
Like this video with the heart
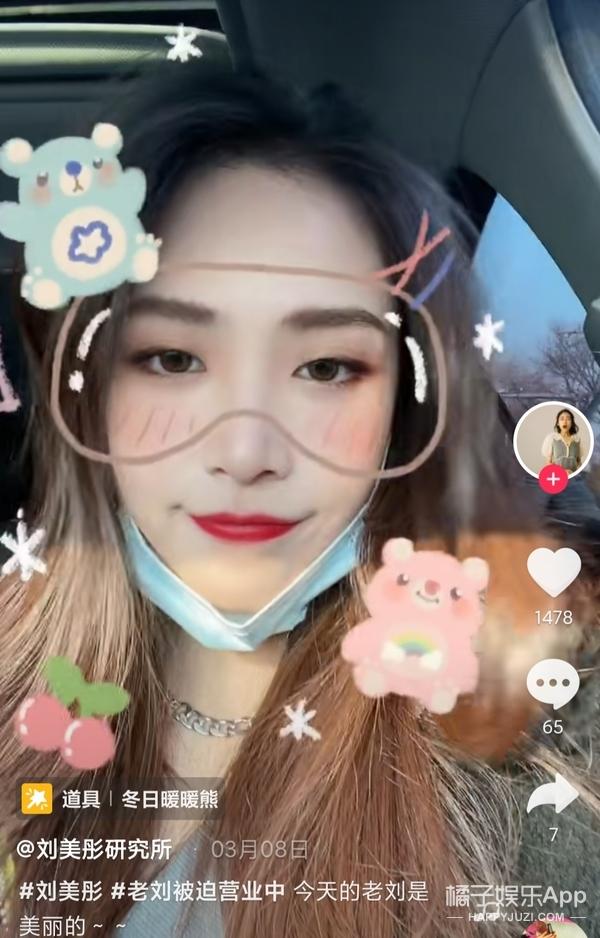[553, 572]
